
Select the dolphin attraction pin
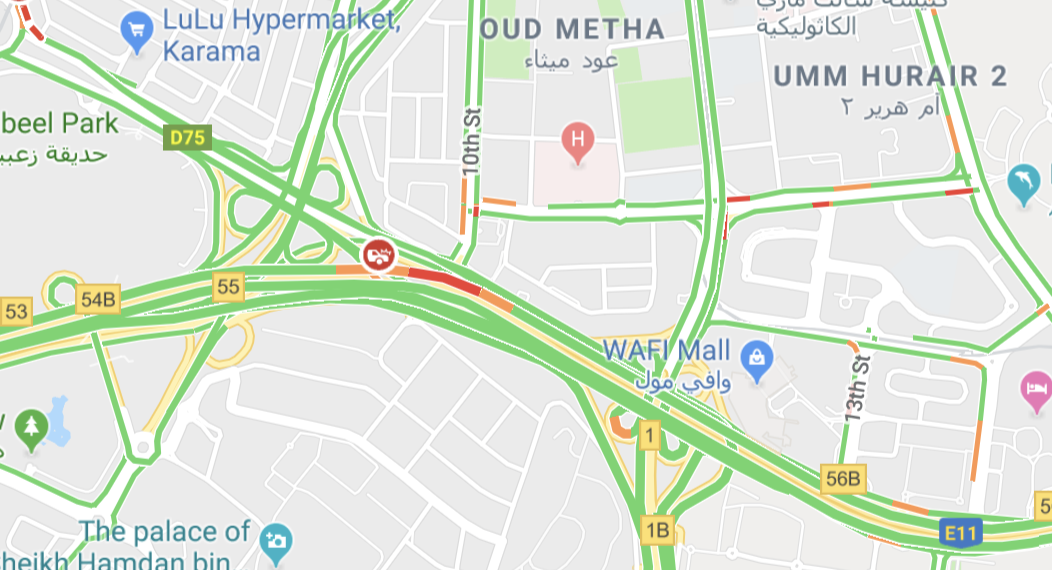point(1025,182)
